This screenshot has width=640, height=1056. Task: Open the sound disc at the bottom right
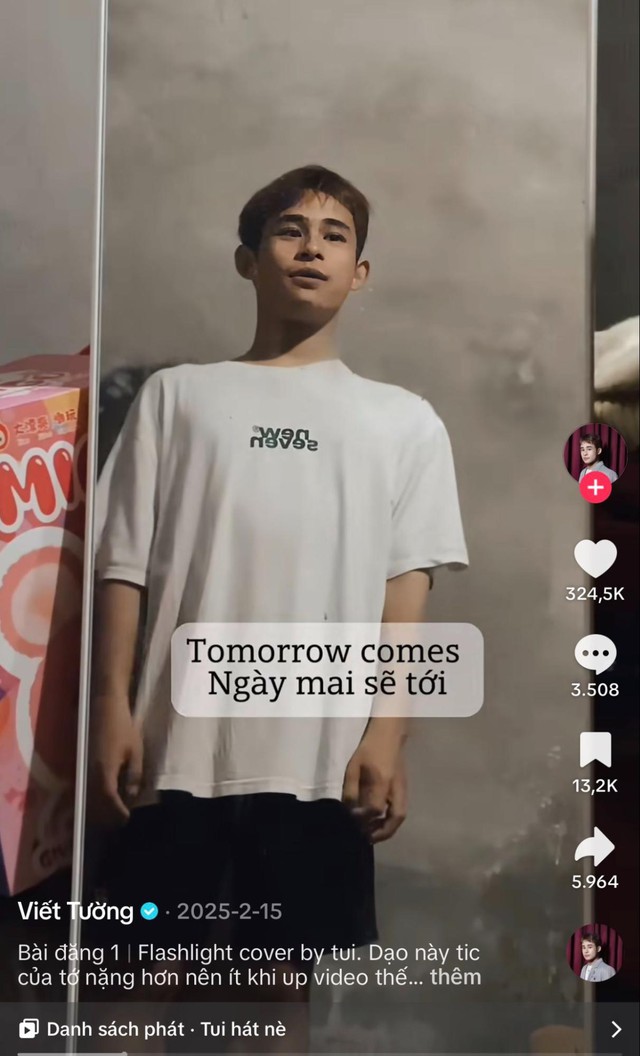point(594,952)
